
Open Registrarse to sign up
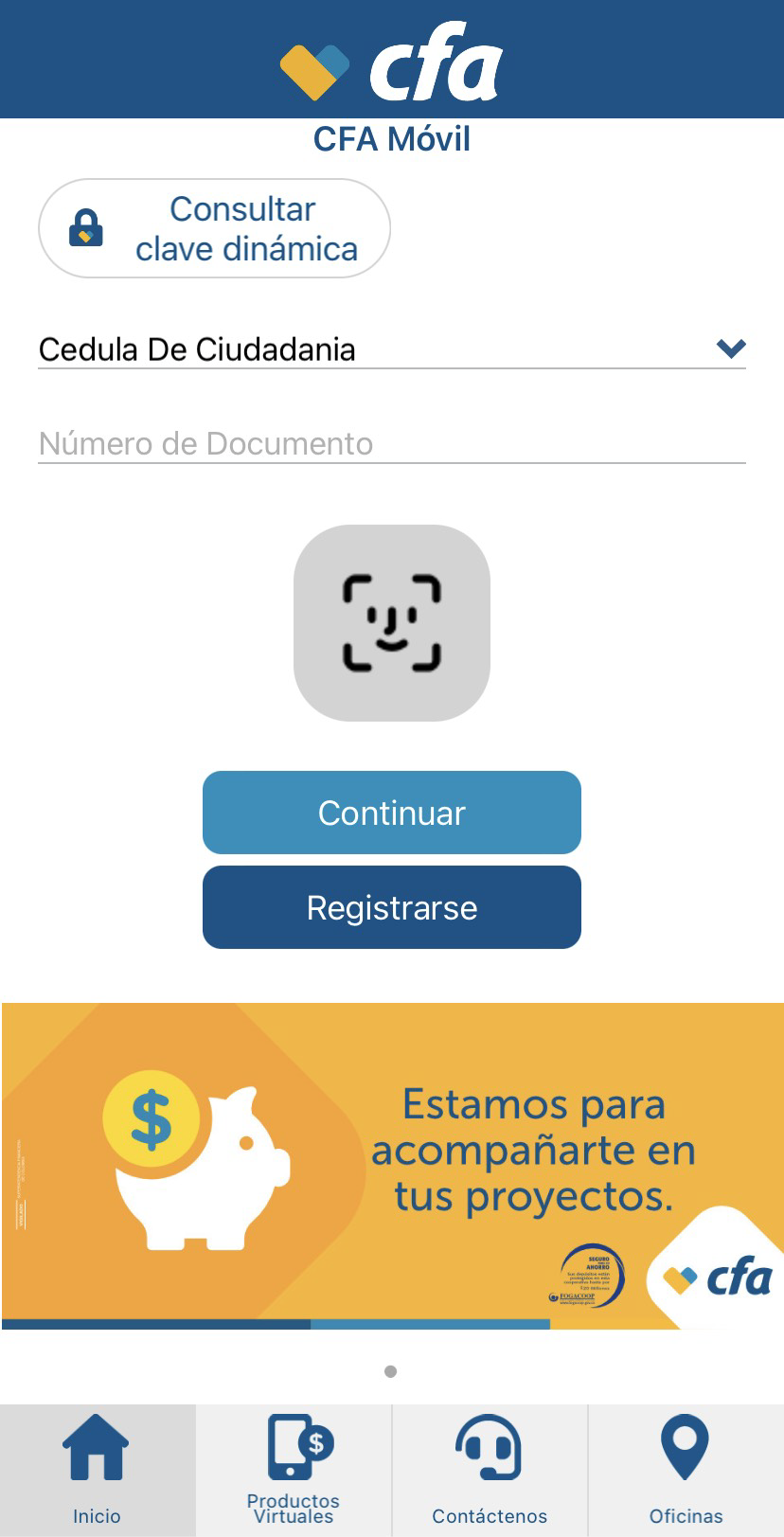tap(392, 907)
